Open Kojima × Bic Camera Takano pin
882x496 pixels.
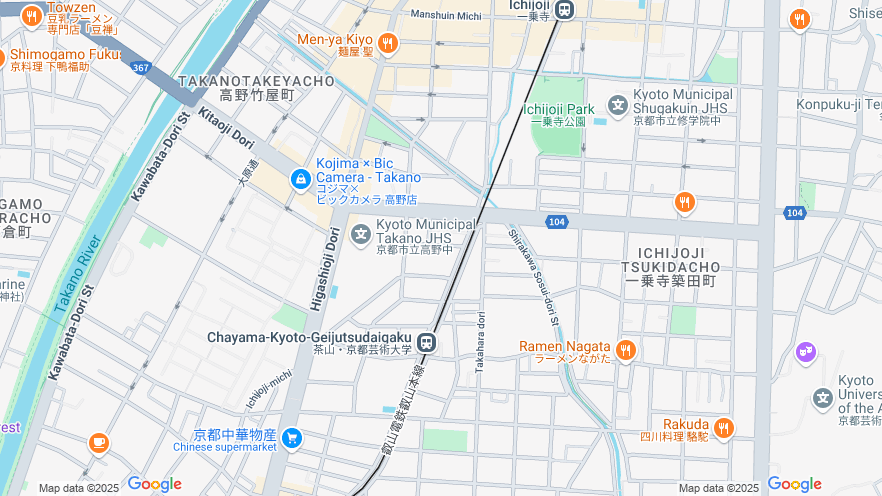tap(299, 179)
